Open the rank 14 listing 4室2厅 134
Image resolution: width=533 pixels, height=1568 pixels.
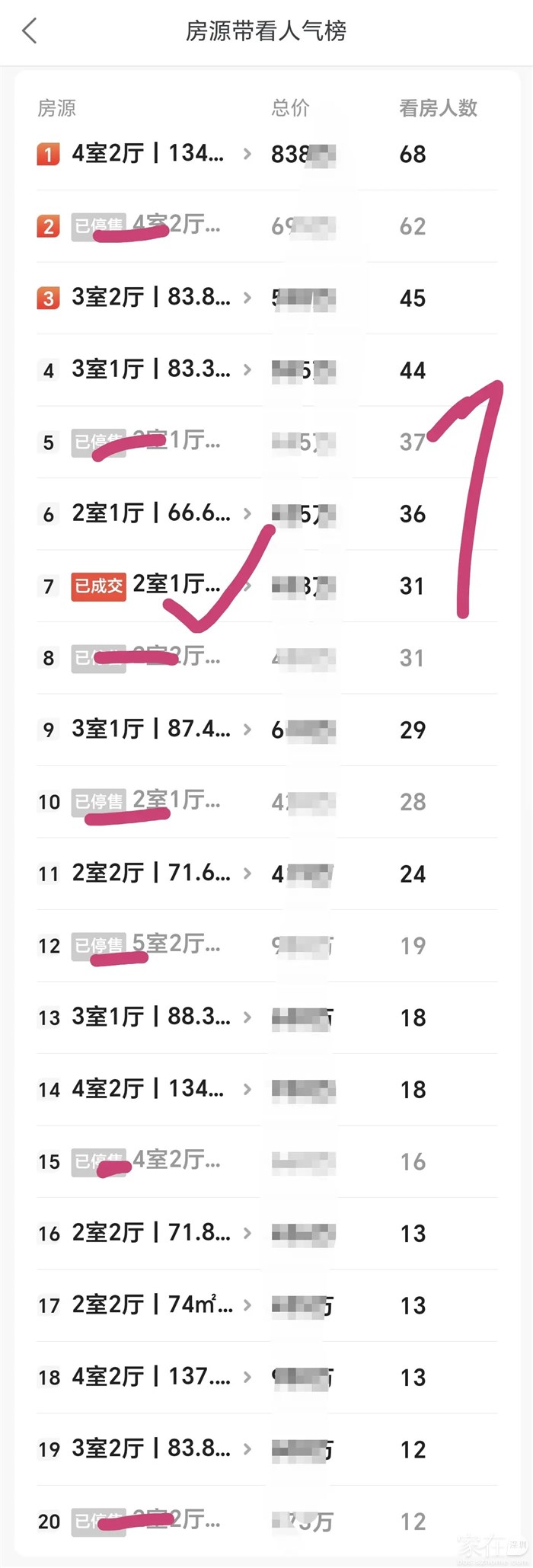tap(148, 1089)
